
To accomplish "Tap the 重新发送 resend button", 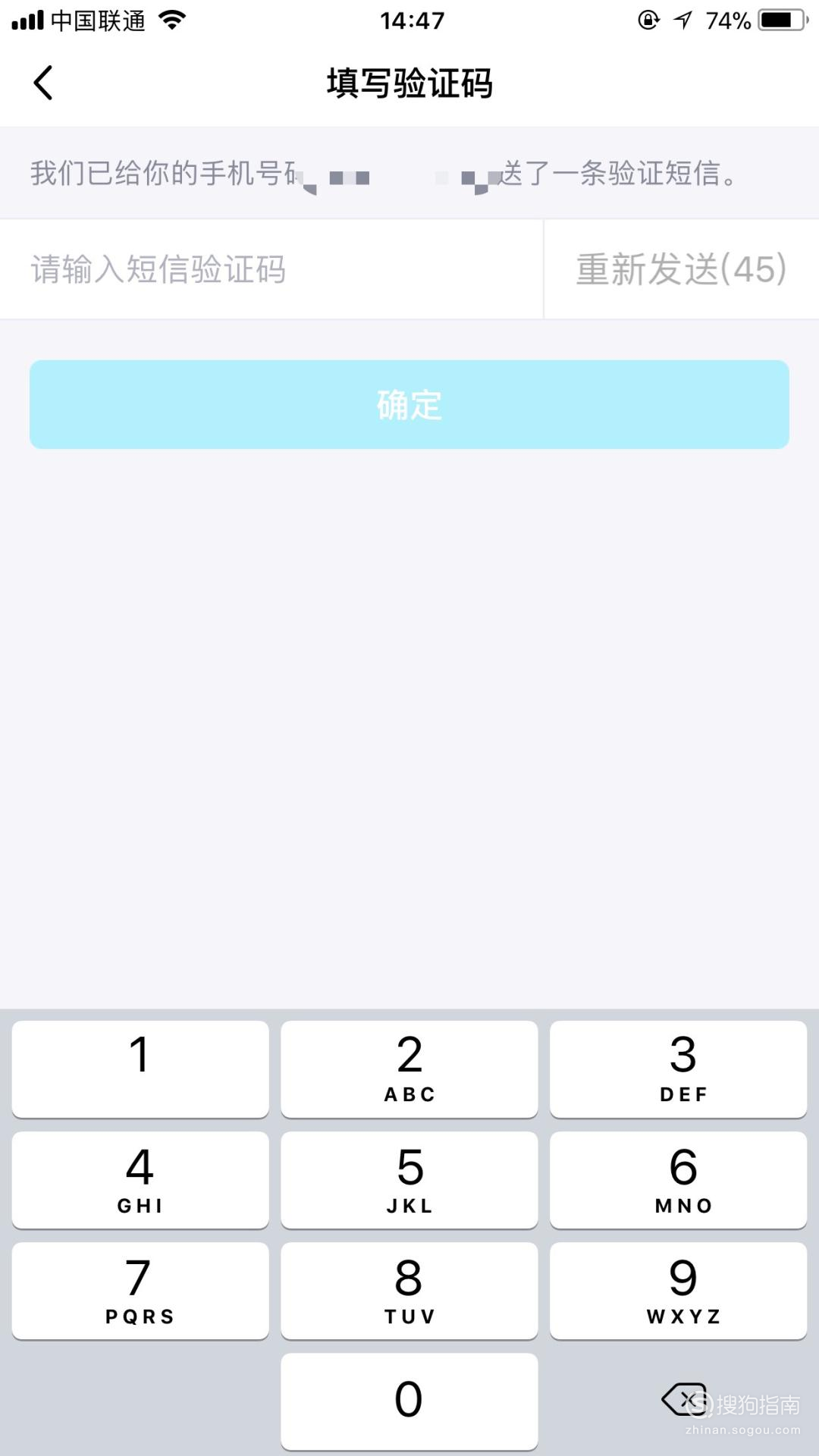I will pos(682,269).
